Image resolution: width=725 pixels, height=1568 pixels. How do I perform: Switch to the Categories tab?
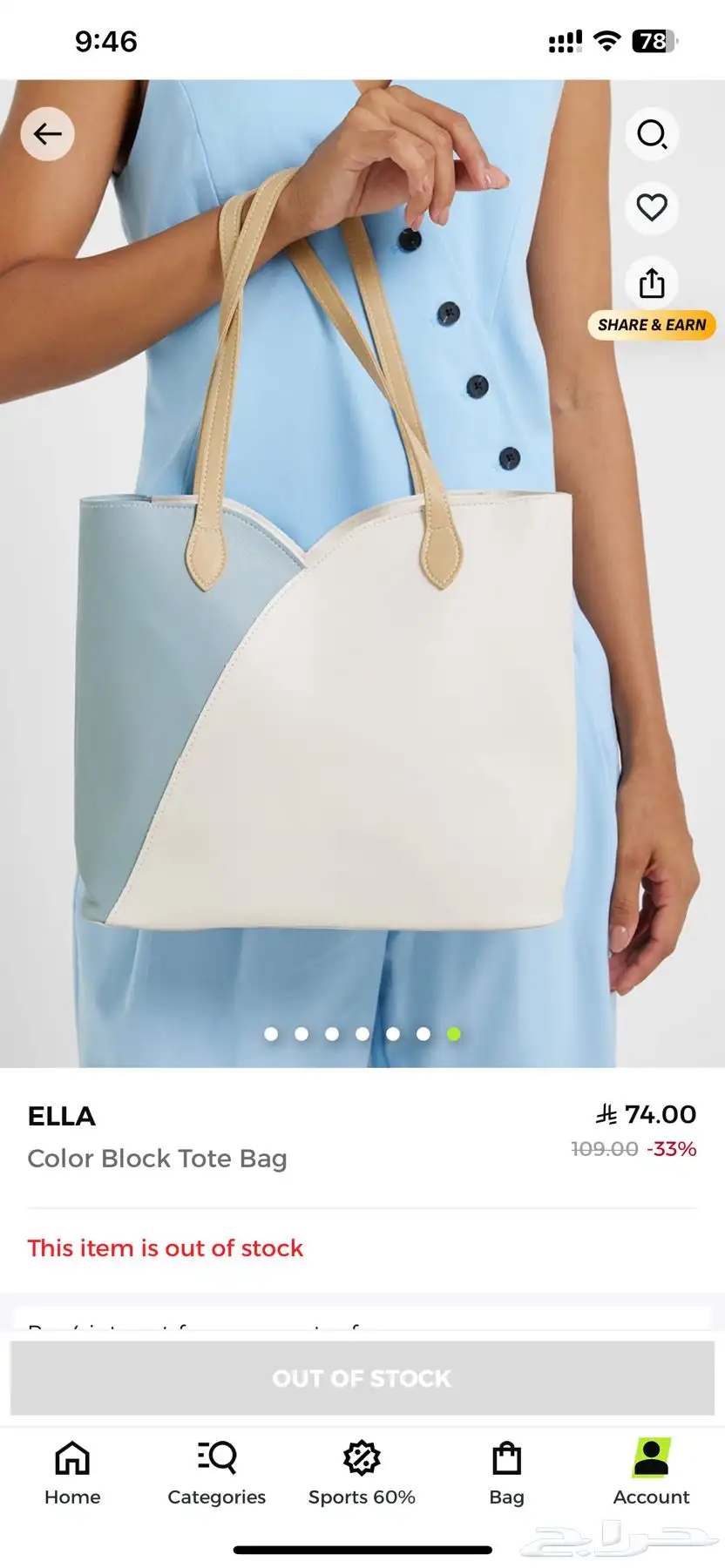point(217,1474)
